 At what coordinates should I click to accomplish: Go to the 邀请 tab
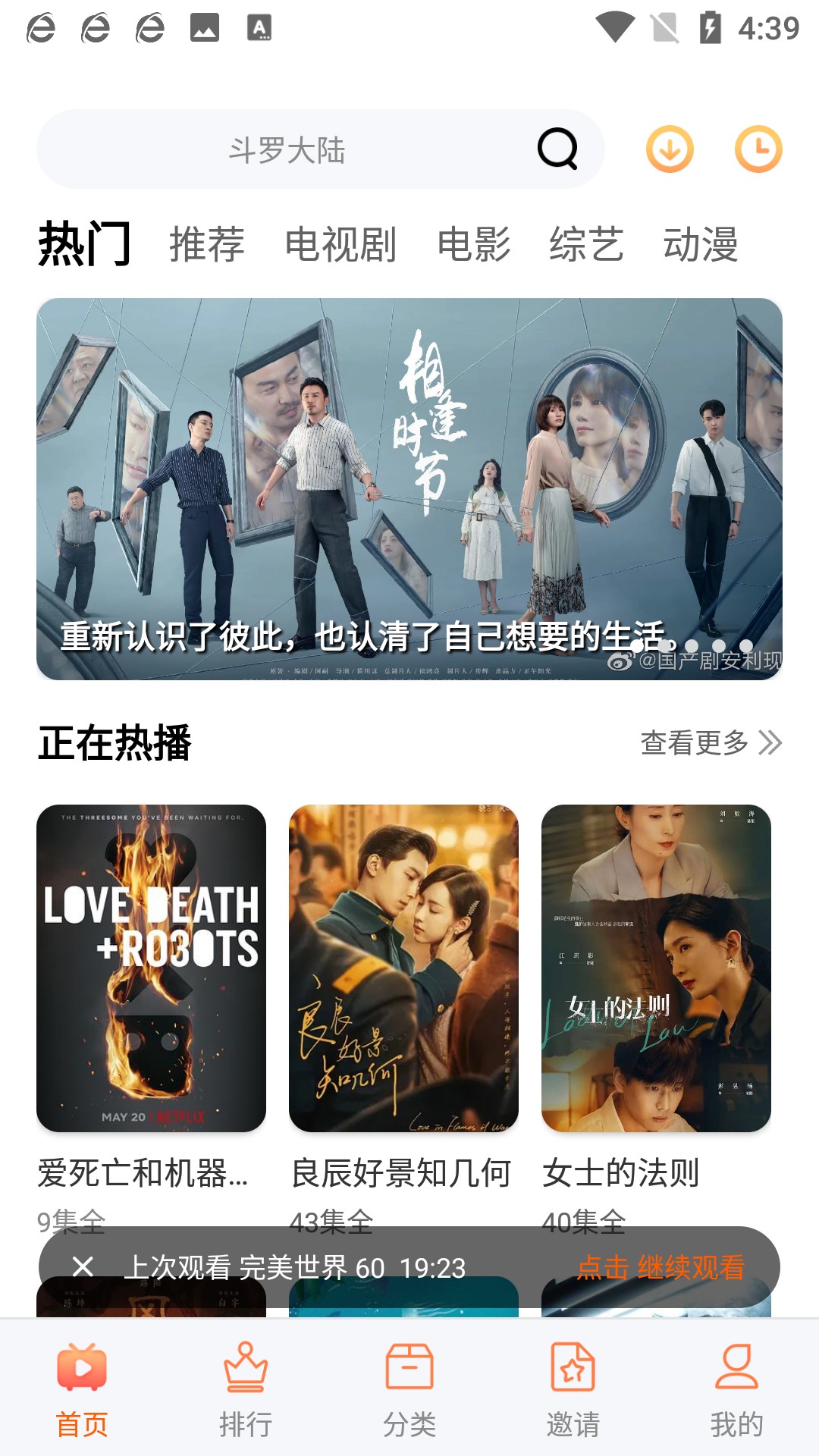coord(573,1388)
